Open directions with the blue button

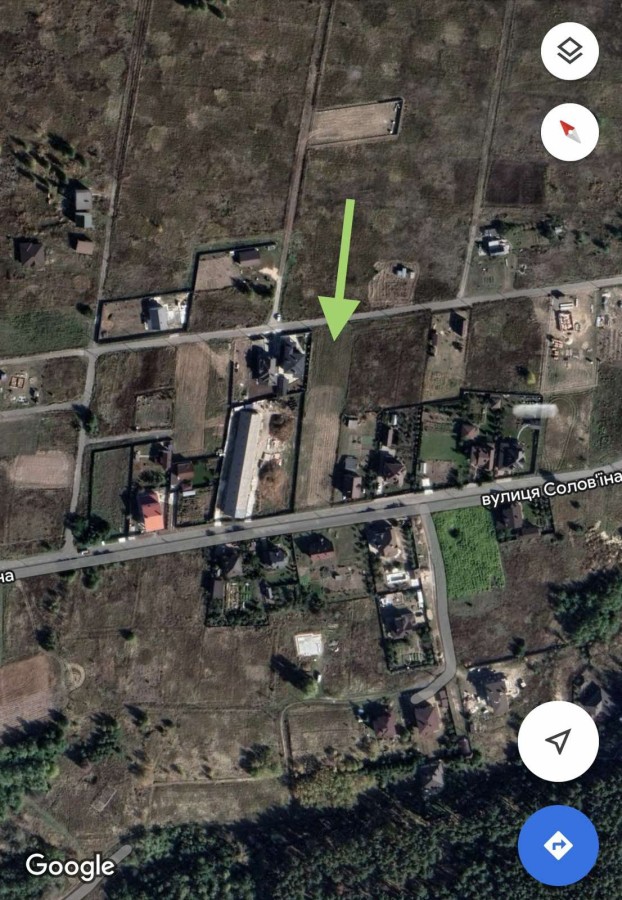[558, 845]
